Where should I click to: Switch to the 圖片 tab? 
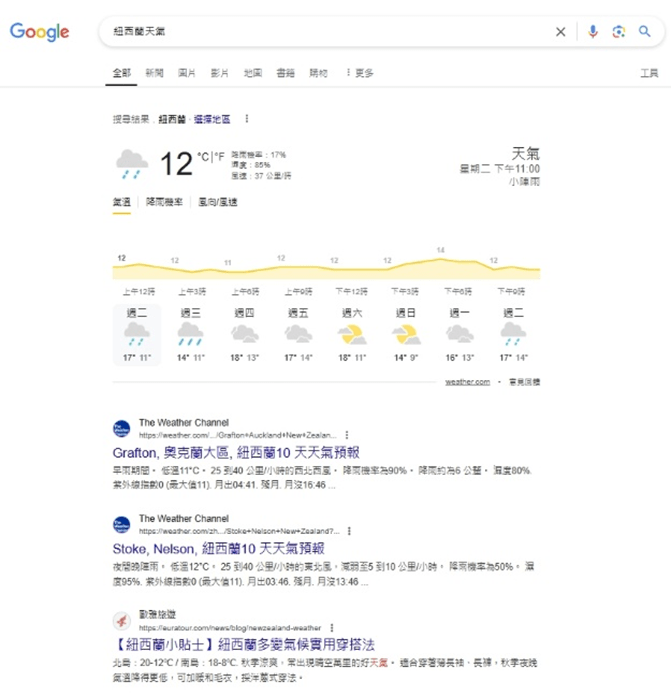pos(187,73)
